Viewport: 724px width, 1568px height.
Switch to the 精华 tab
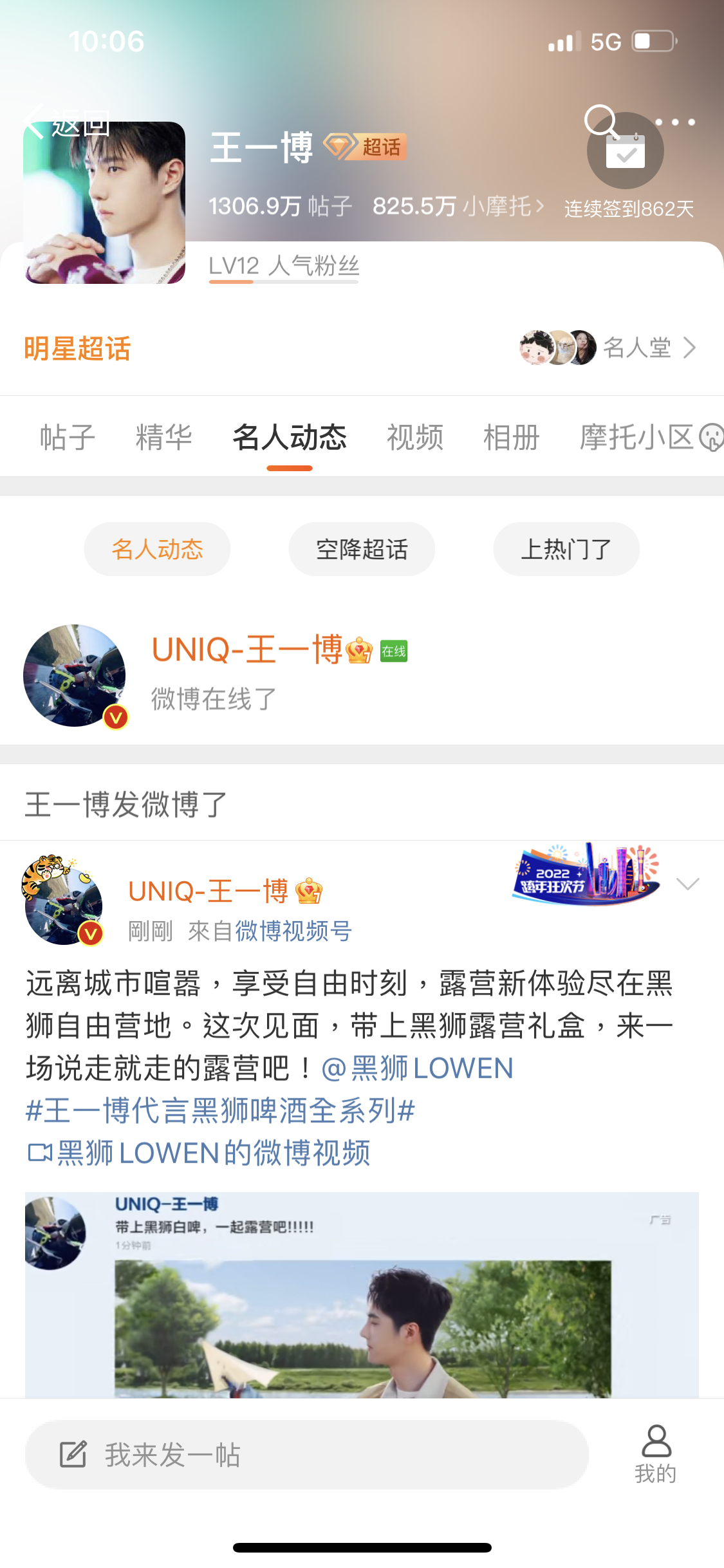coord(163,438)
